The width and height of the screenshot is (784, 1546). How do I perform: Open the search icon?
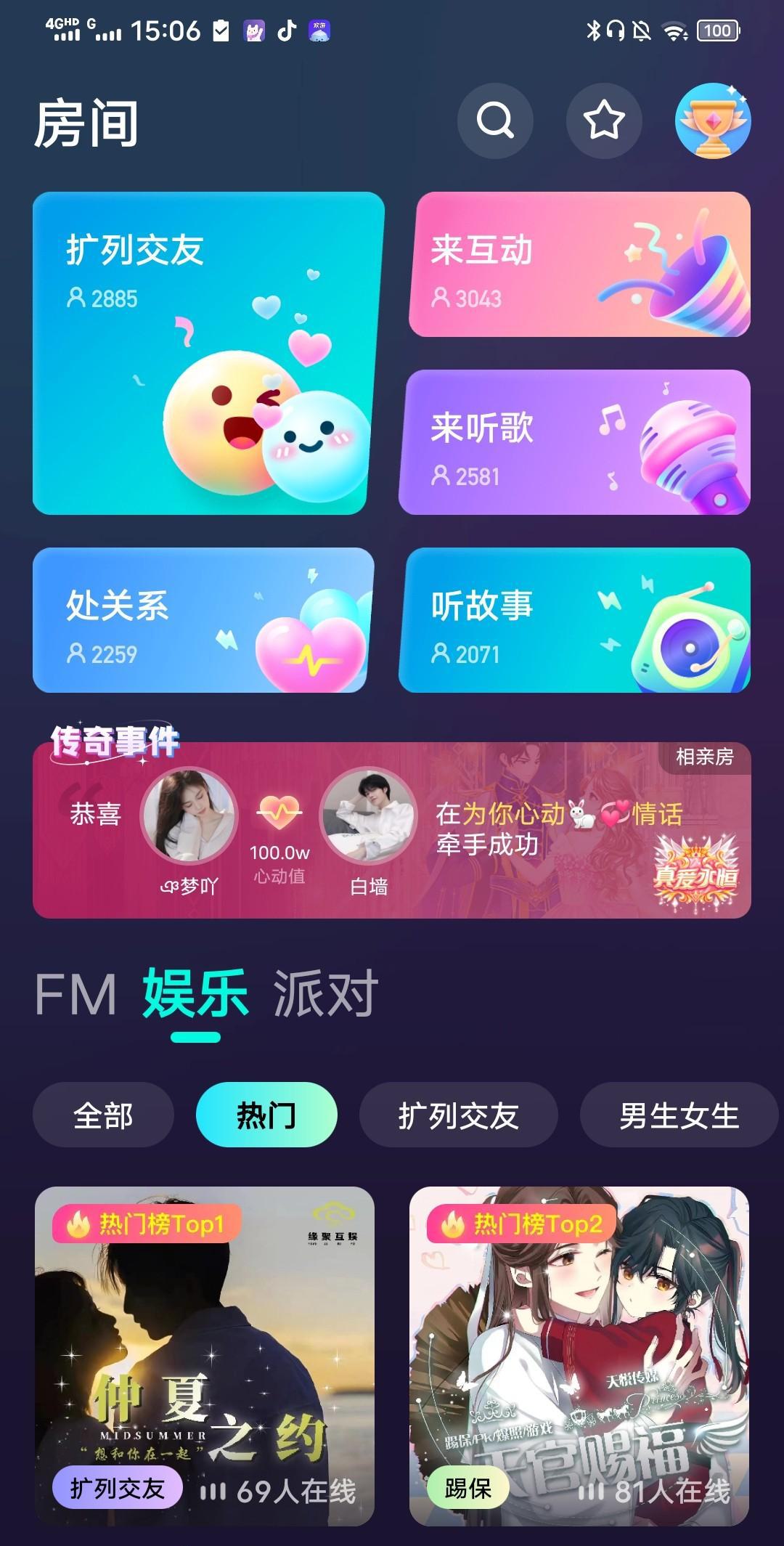coord(495,121)
